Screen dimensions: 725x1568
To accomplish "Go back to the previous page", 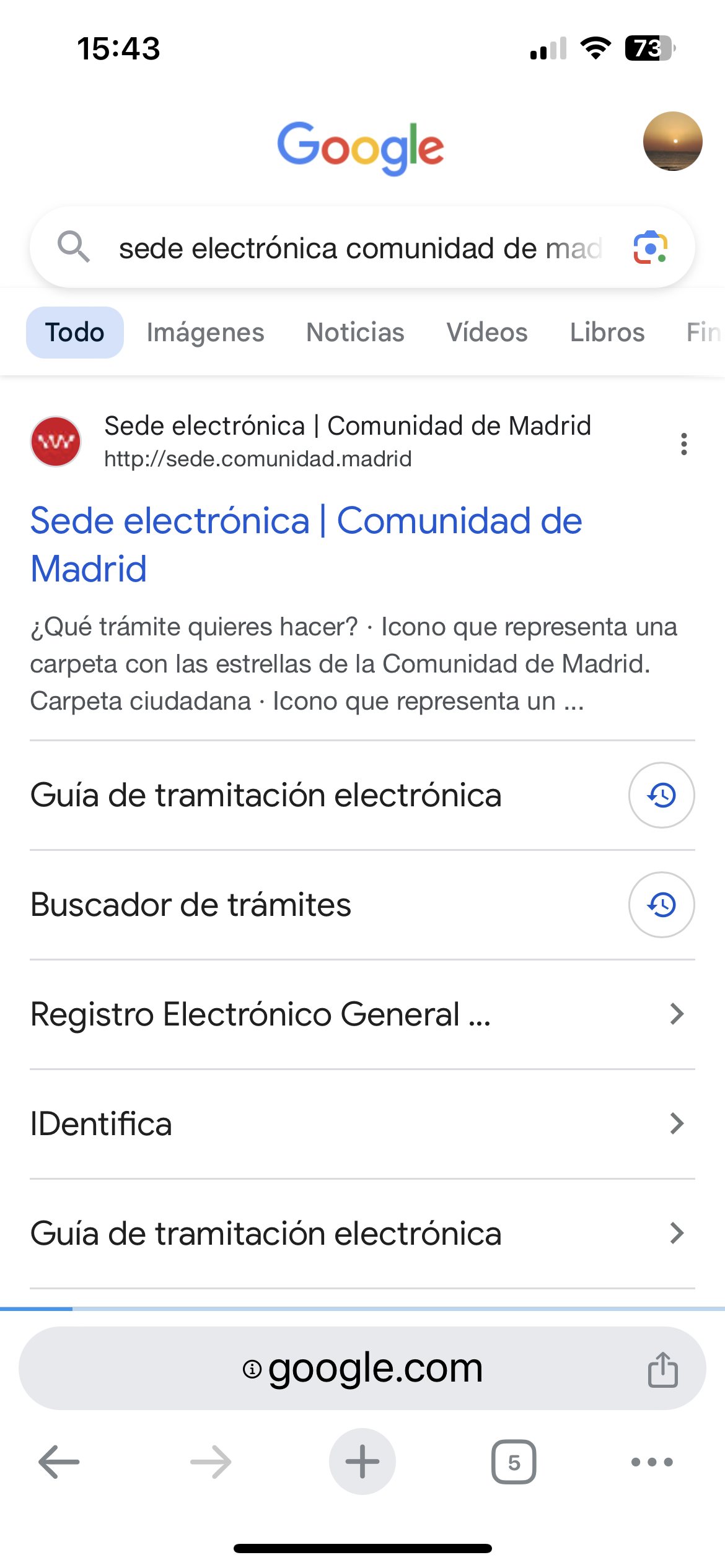I will tap(59, 1462).
